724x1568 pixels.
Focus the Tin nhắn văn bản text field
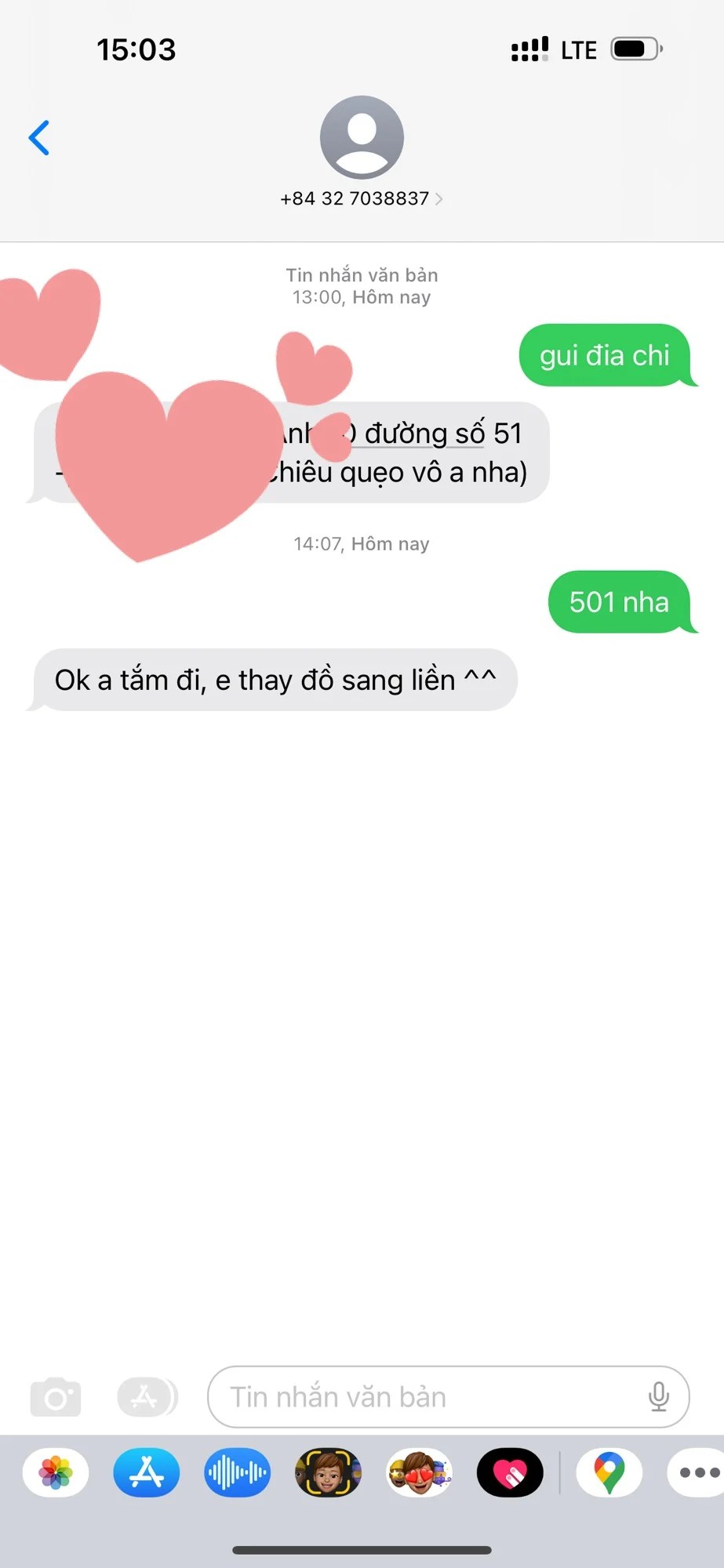(424, 1397)
